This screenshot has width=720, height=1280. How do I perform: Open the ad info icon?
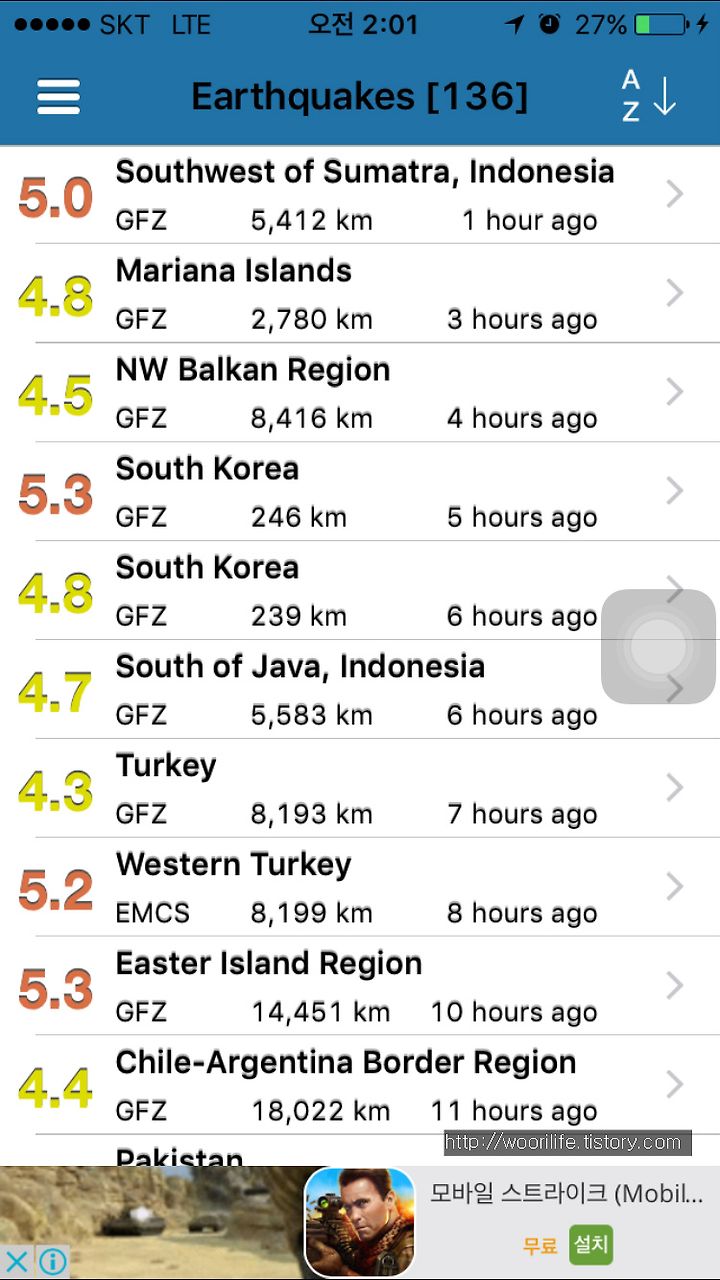pyautogui.click(x=53, y=1261)
